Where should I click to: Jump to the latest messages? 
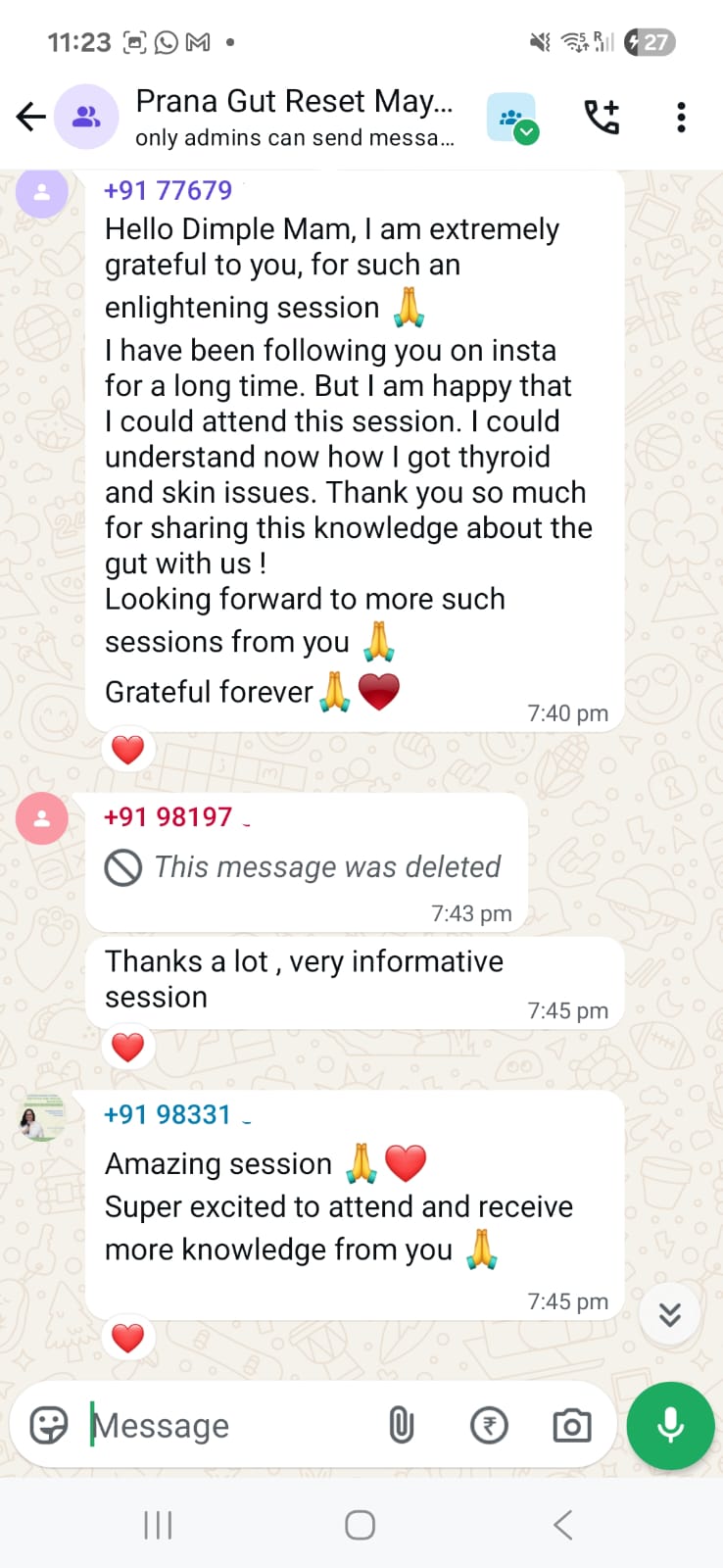pos(670,1314)
